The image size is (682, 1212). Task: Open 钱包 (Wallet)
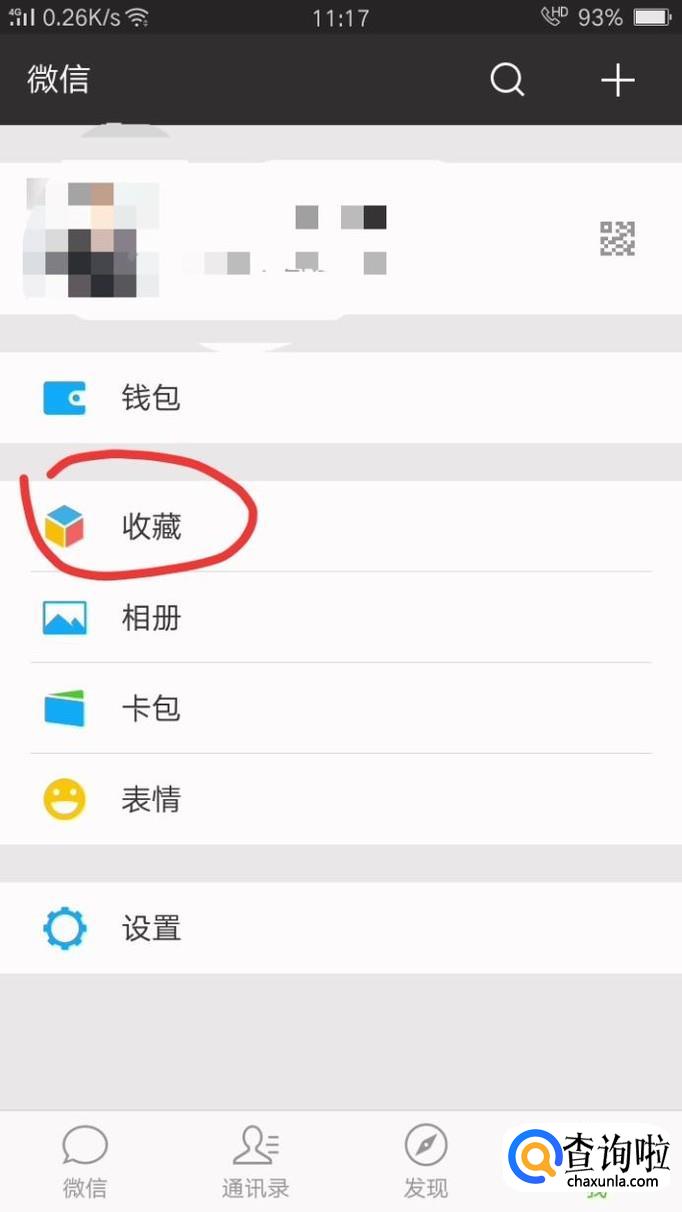(341, 398)
